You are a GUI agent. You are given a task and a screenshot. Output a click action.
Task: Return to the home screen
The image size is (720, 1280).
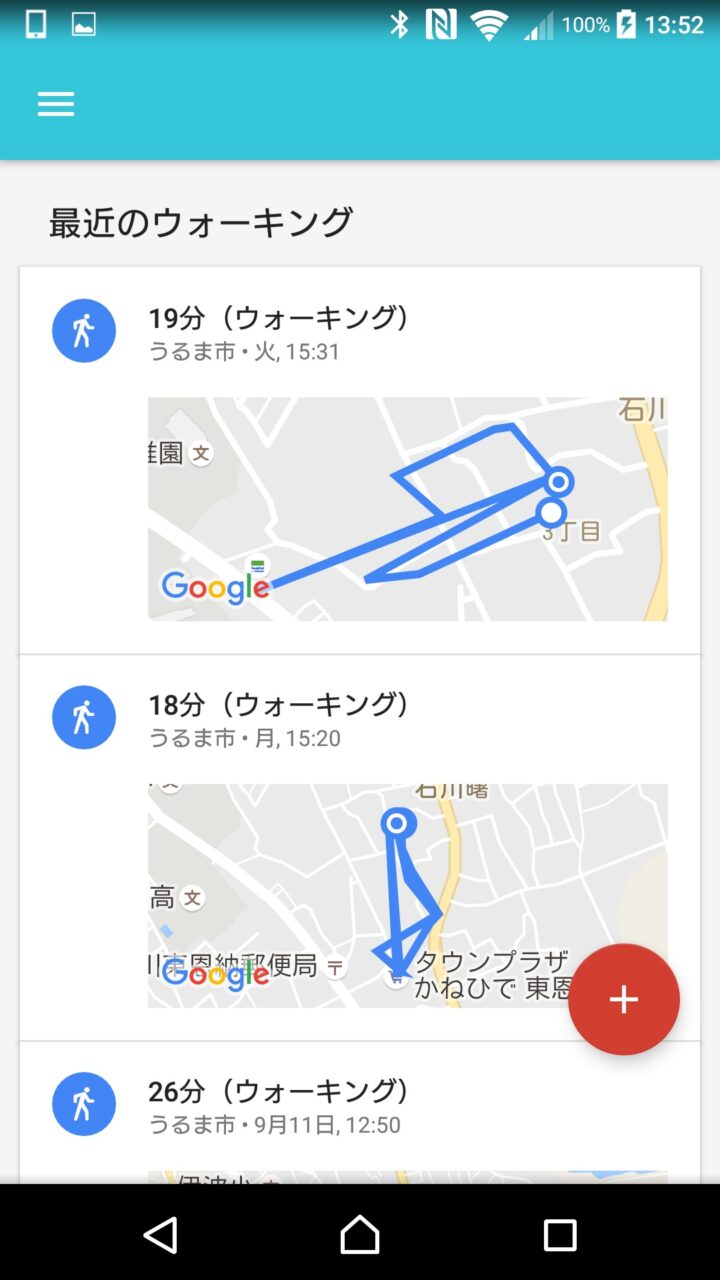coord(360,1235)
